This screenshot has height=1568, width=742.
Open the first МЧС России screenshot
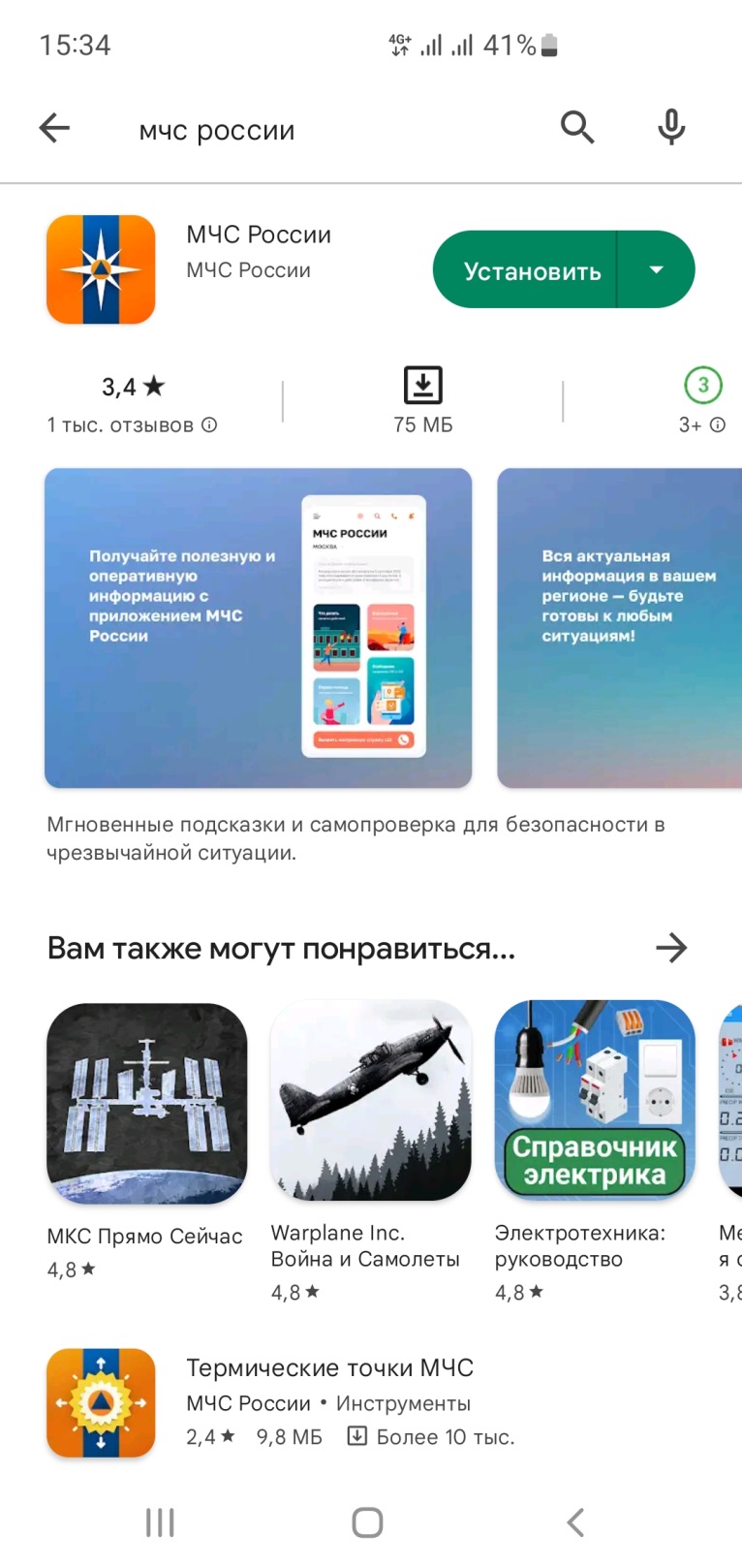pos(258,628)
